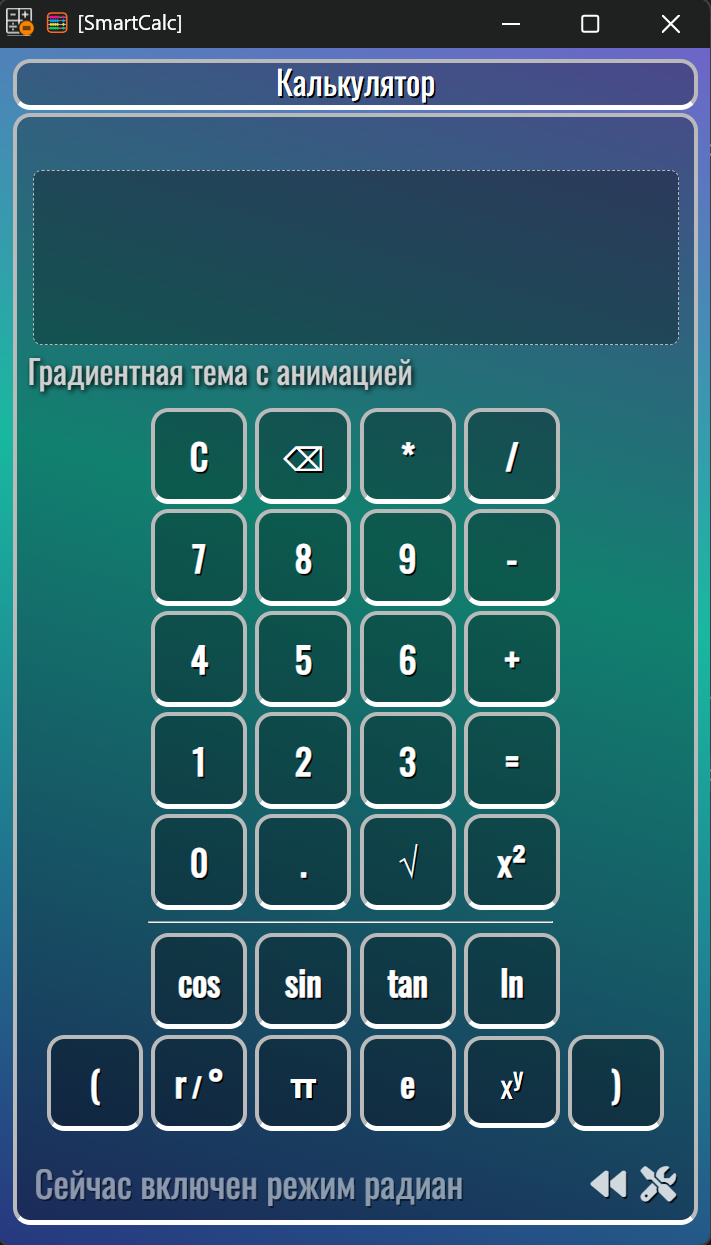Delete the last digit with backspace

(x=303, y=456)
